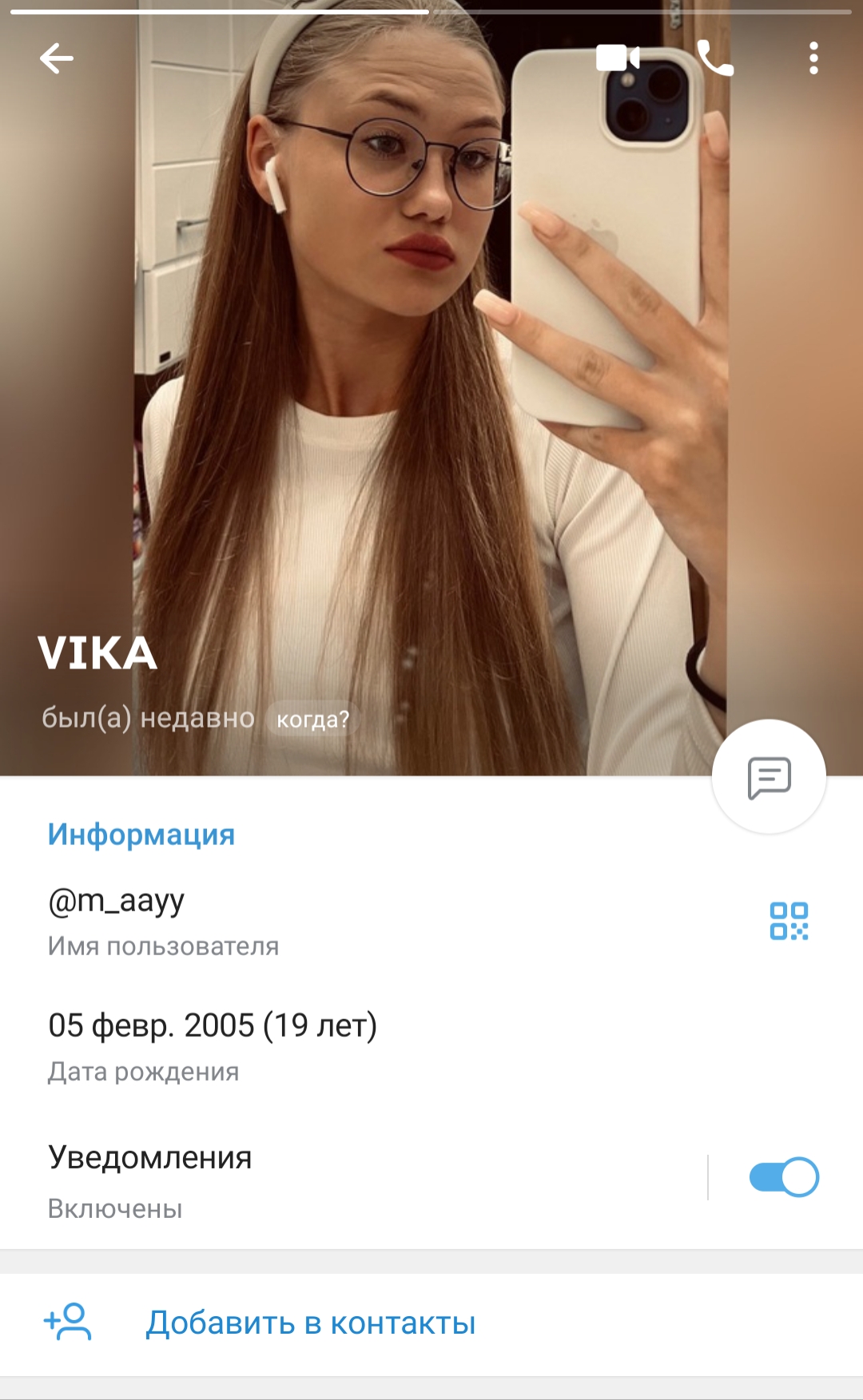The height and width of the screenshot is (1400, 863).
Task: Tap the birthday row 05 февр. 2005
Action: click(x=320, y=1045)
